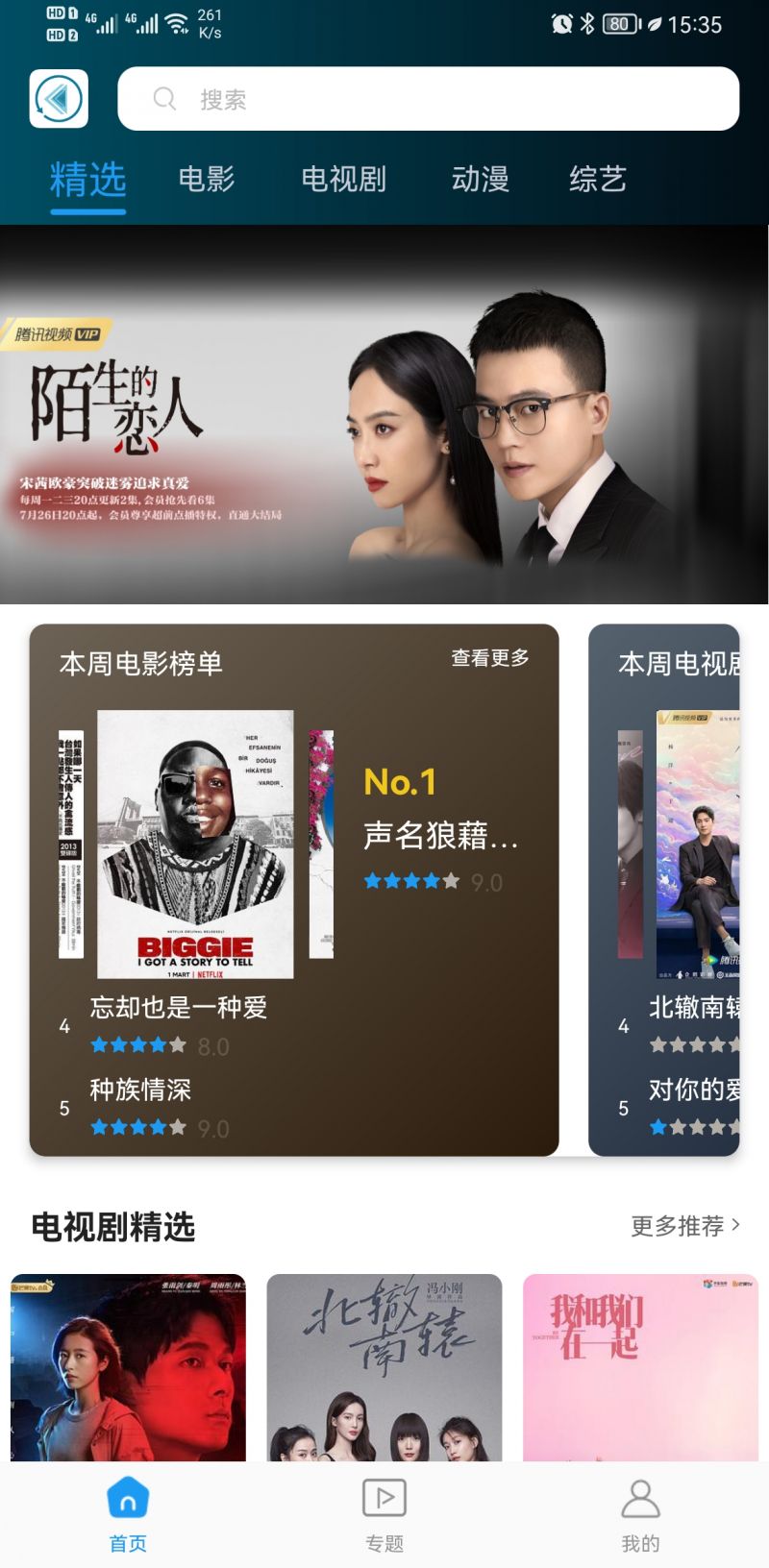
Task: Switch to the 电视剧 tab
Action: tap(343, 179)
